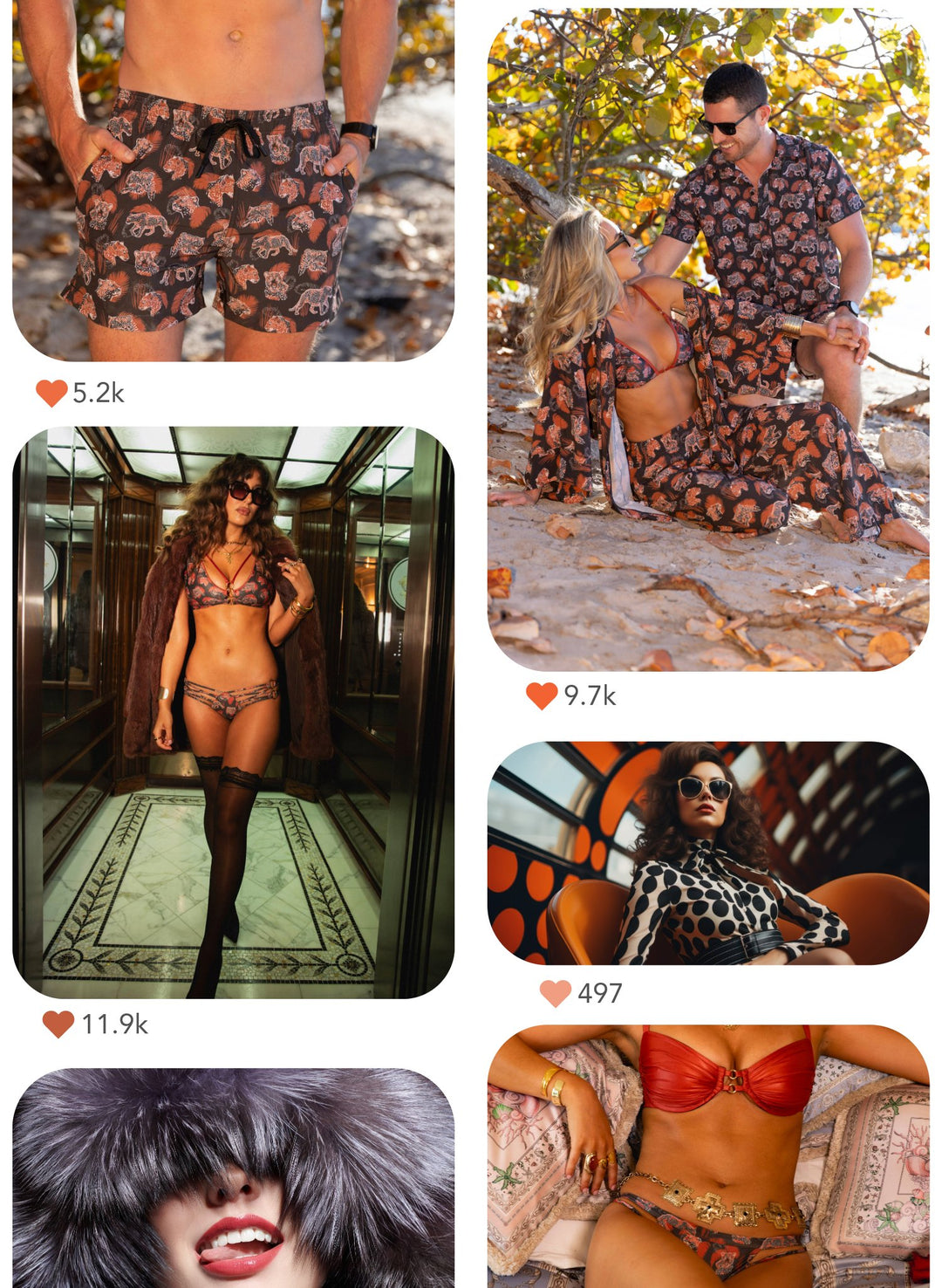Like the photo with 5.2k likes

coord(51,394)
